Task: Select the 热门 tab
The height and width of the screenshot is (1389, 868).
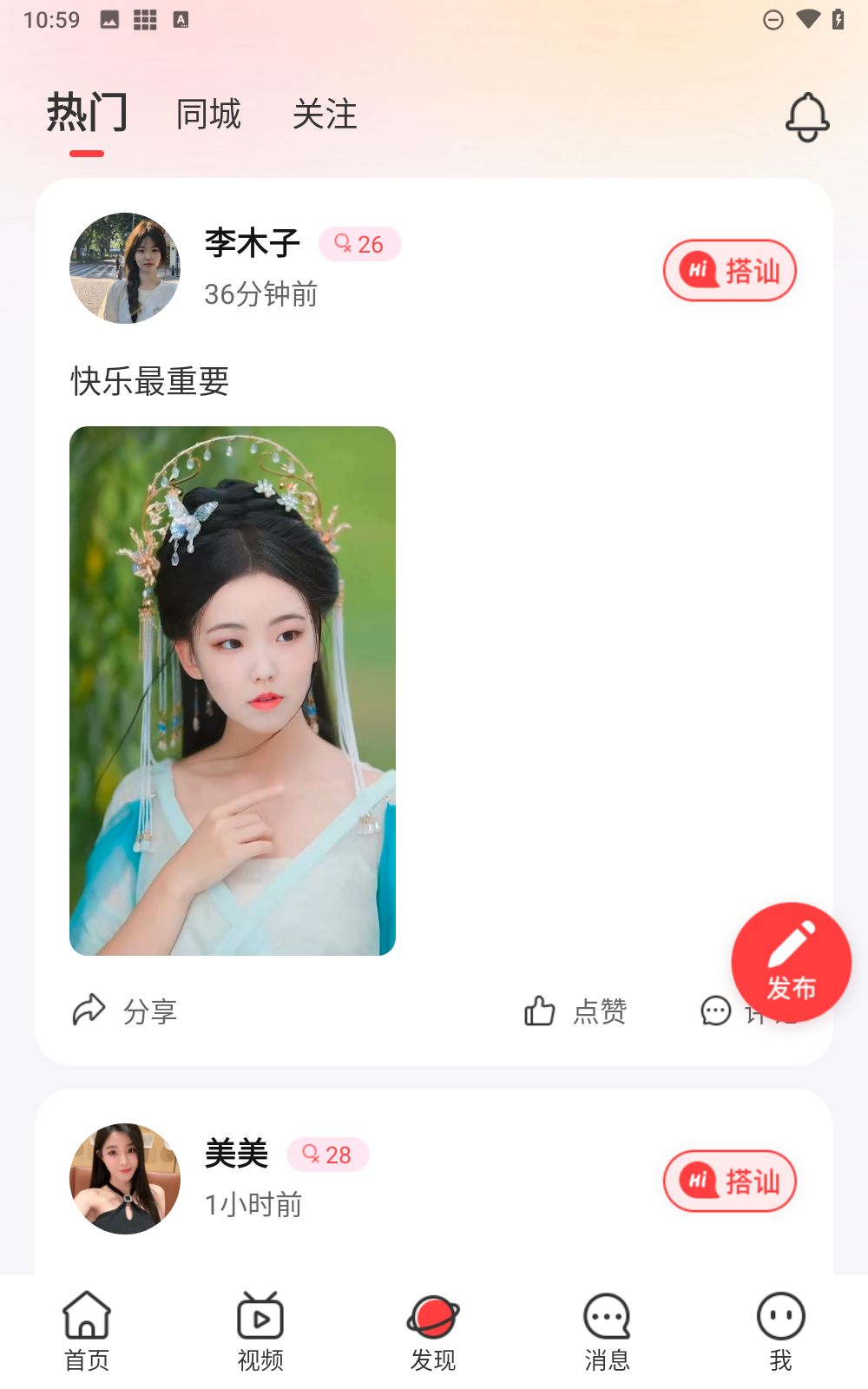Action: [x=88, y=111]
